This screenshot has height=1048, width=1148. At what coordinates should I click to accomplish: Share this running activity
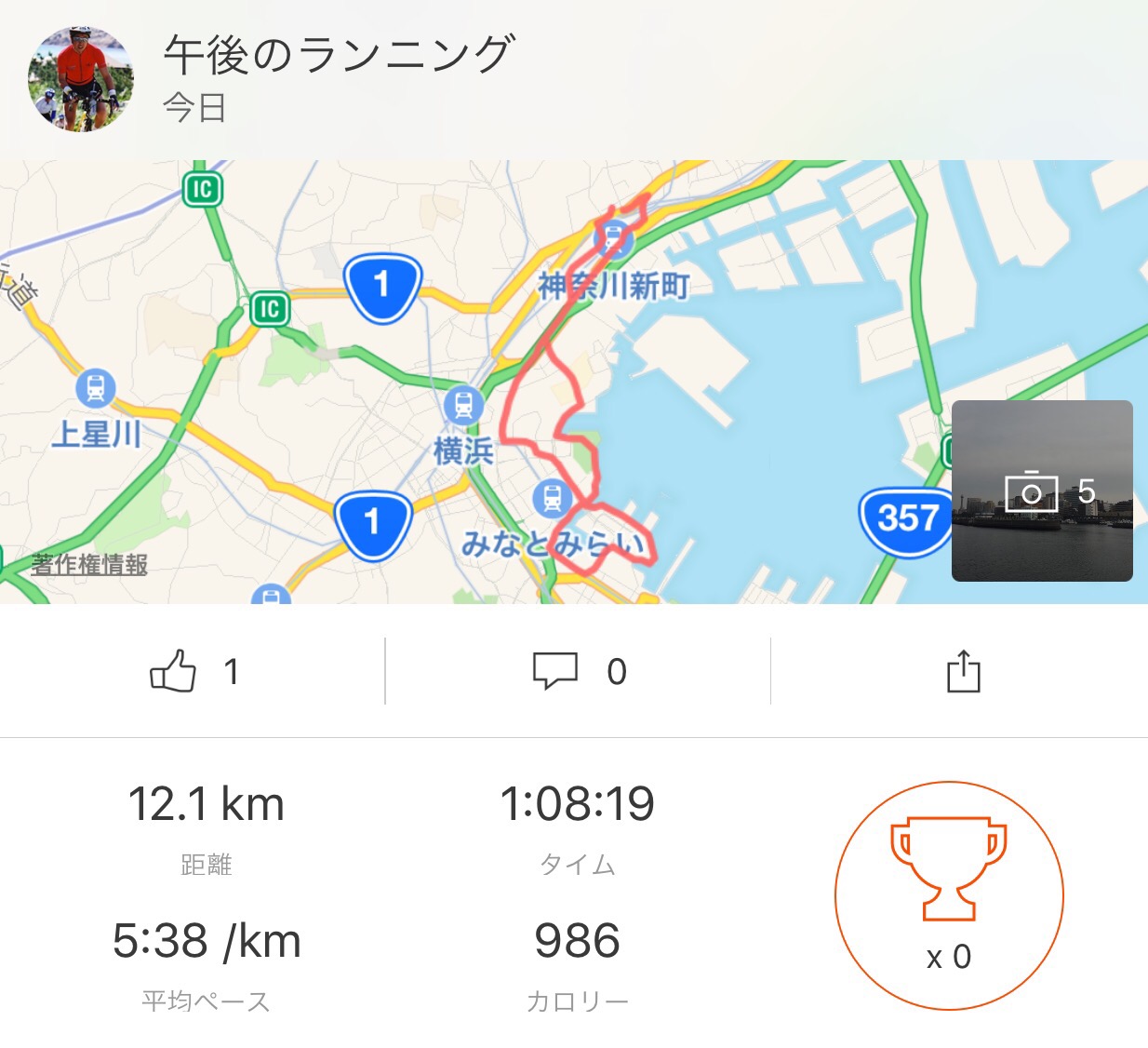[963, 671]
